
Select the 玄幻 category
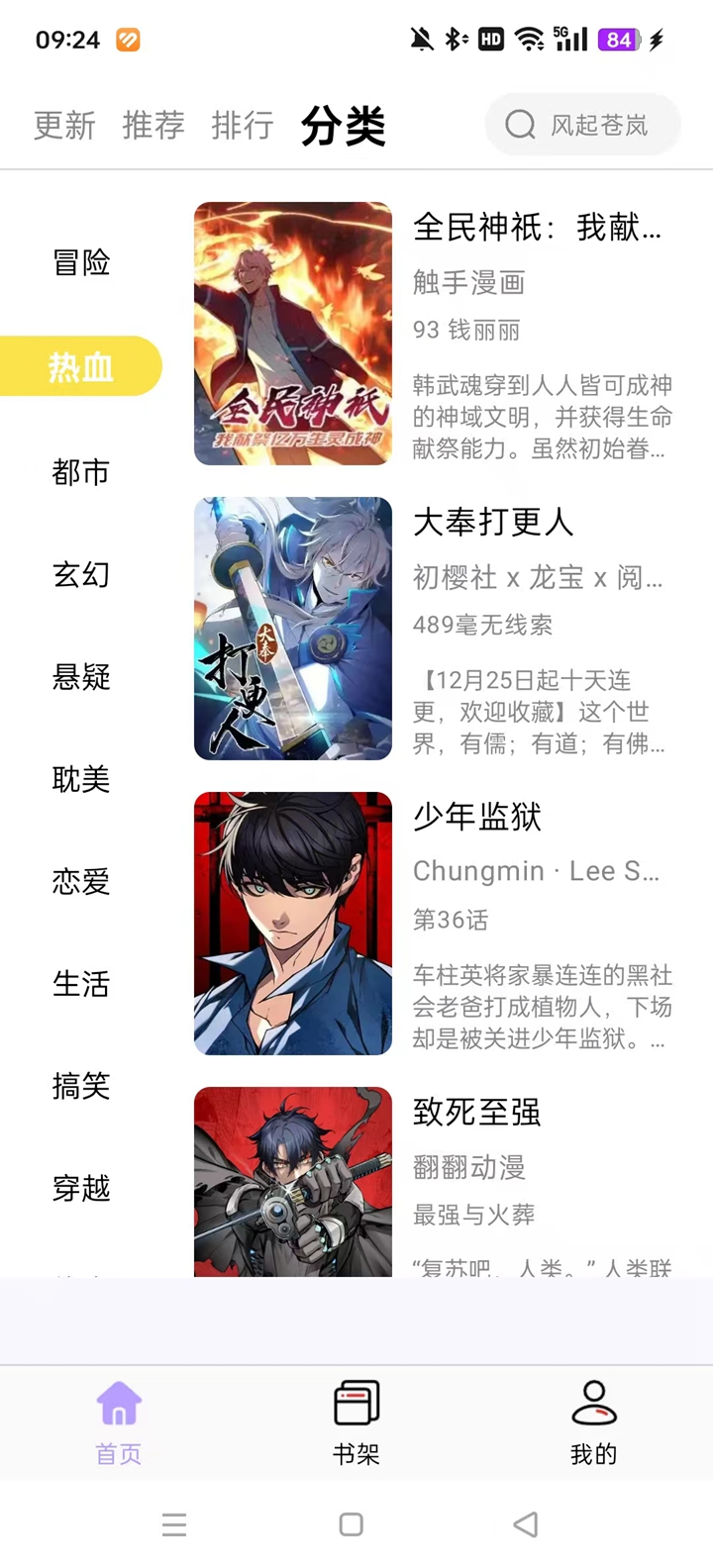coord(81,574)
